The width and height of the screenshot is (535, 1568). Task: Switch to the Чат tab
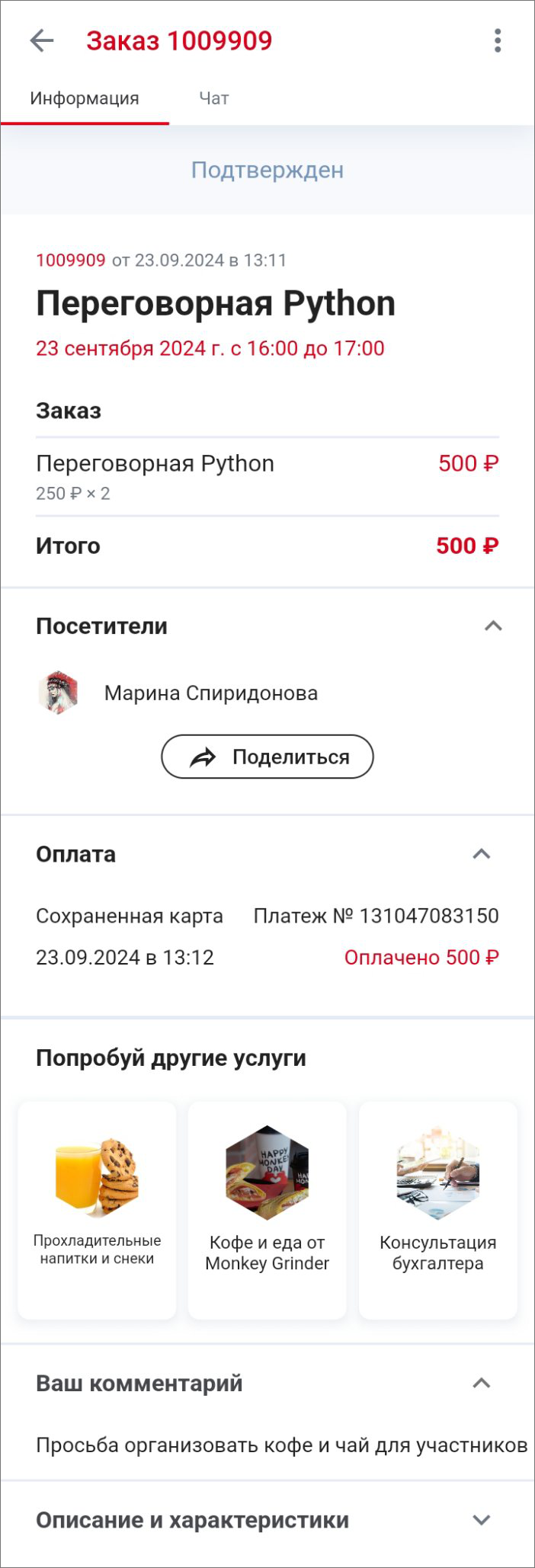(213, 98)
